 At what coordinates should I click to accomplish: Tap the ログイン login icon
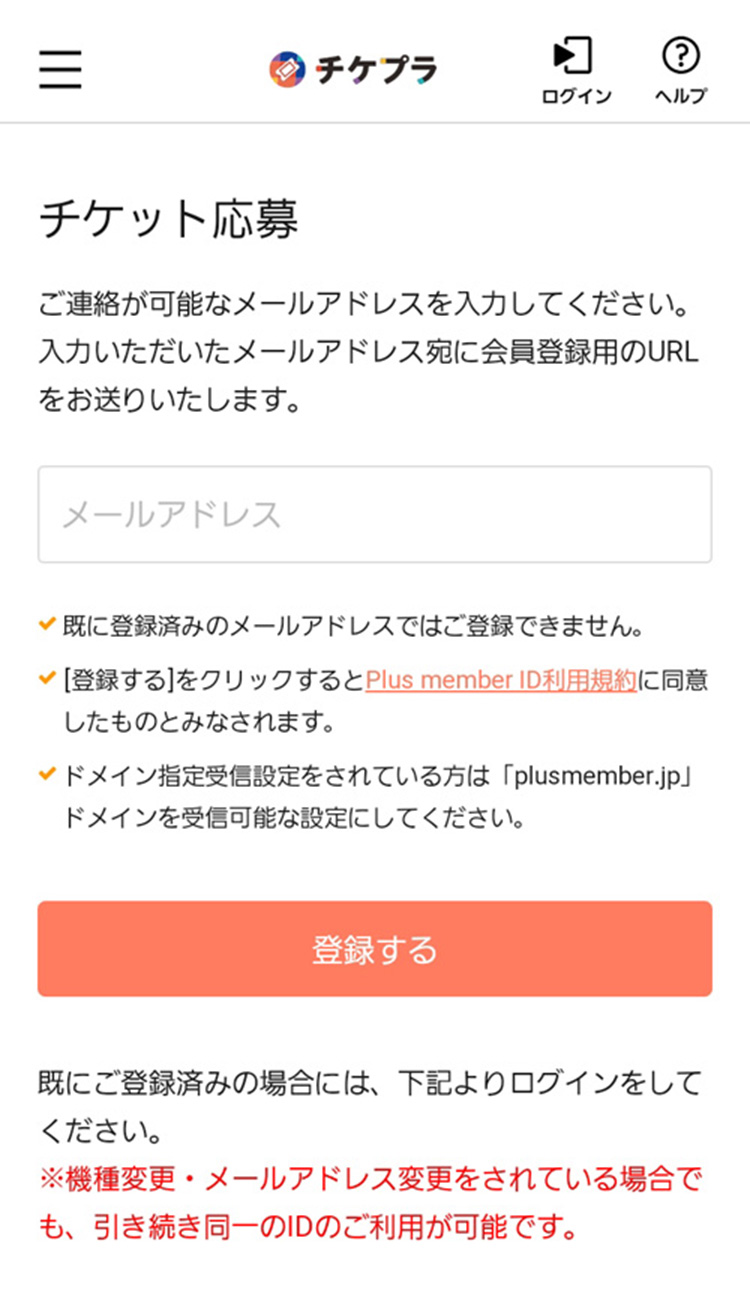pyautogui.click(x=576, y=70)
